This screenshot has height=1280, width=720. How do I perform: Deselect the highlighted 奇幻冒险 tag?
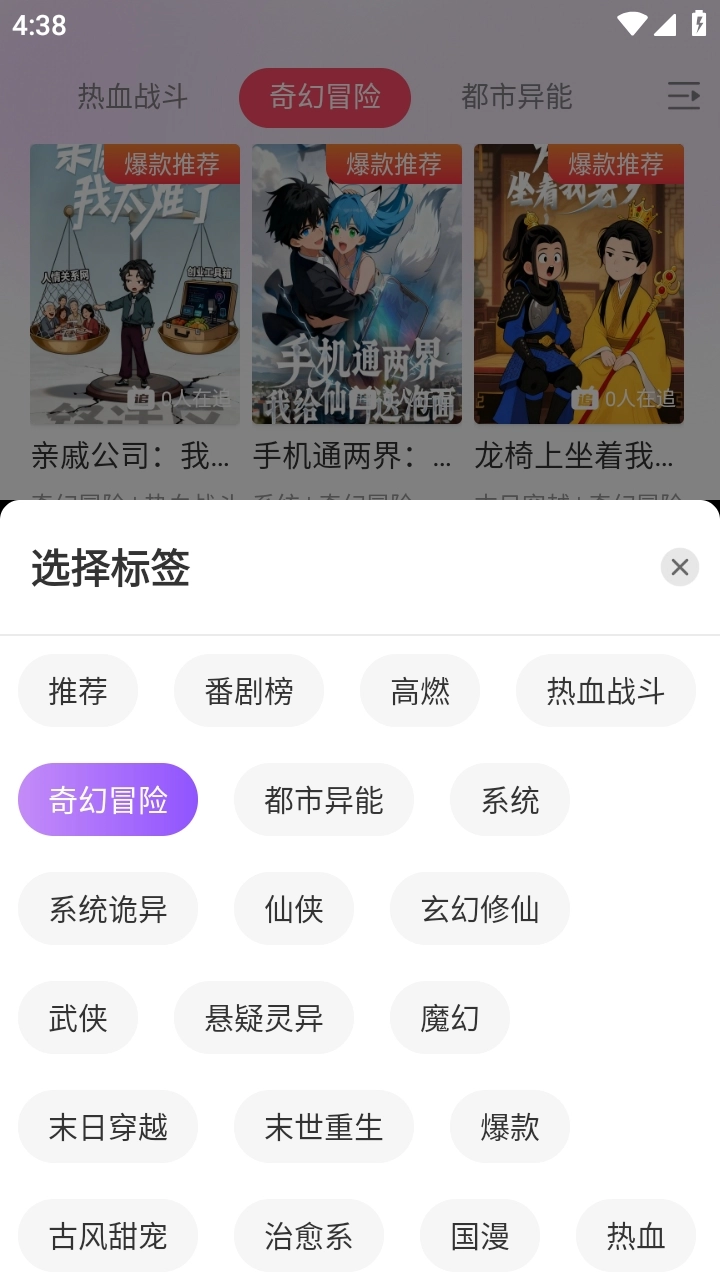click(107, 799)
